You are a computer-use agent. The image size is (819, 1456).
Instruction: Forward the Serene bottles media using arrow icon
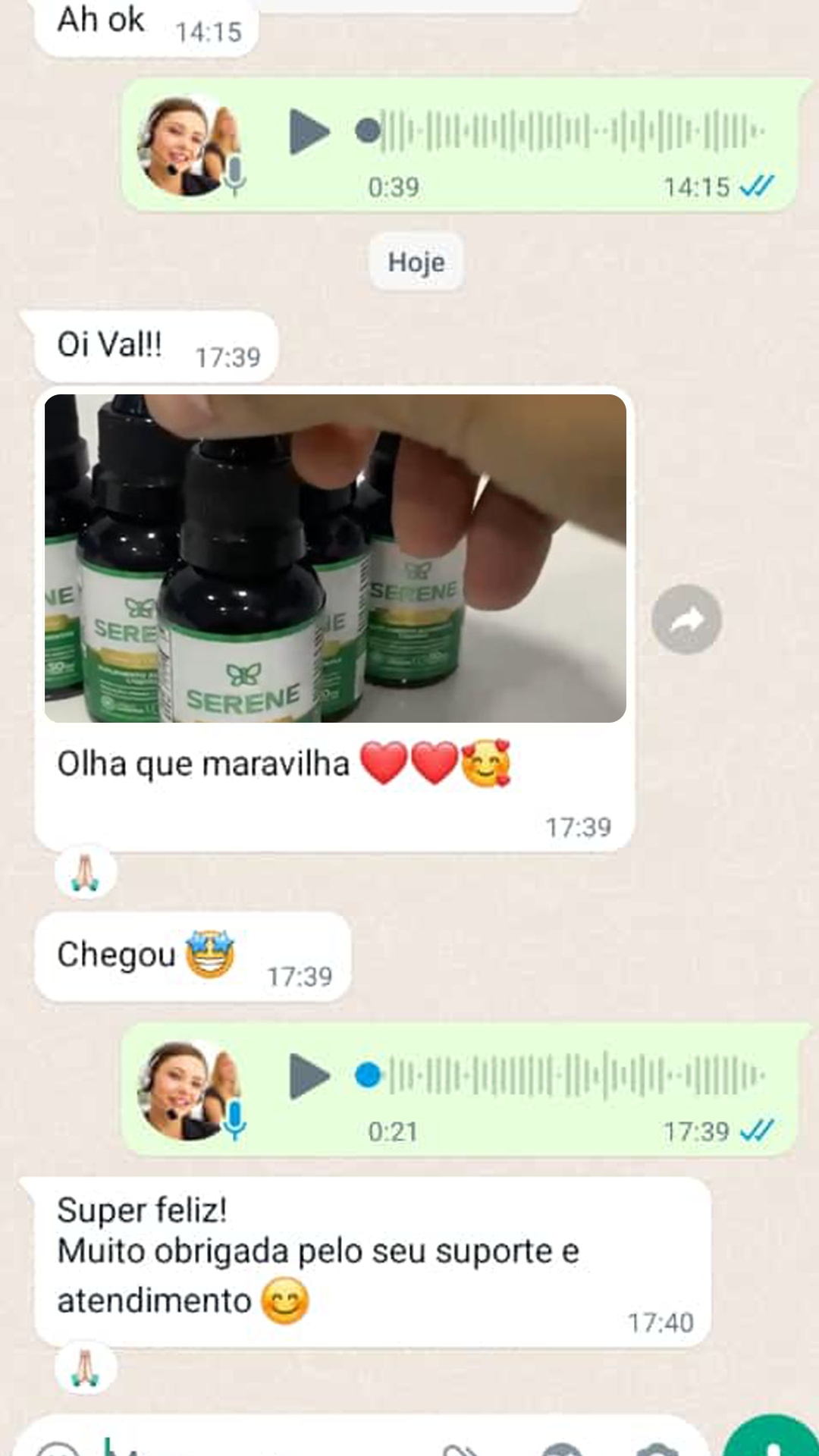pos(685,619)
